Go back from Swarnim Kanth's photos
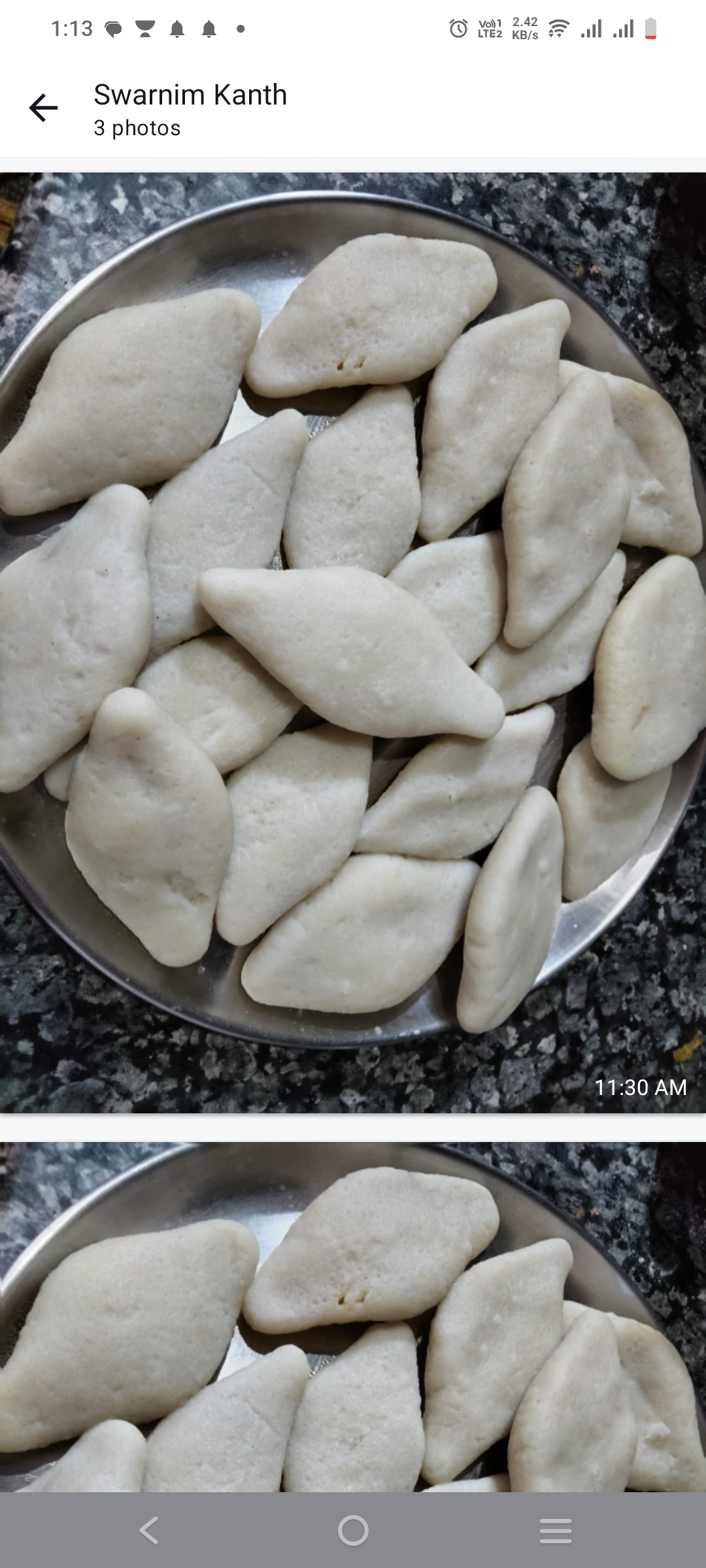 click(43, 108)
